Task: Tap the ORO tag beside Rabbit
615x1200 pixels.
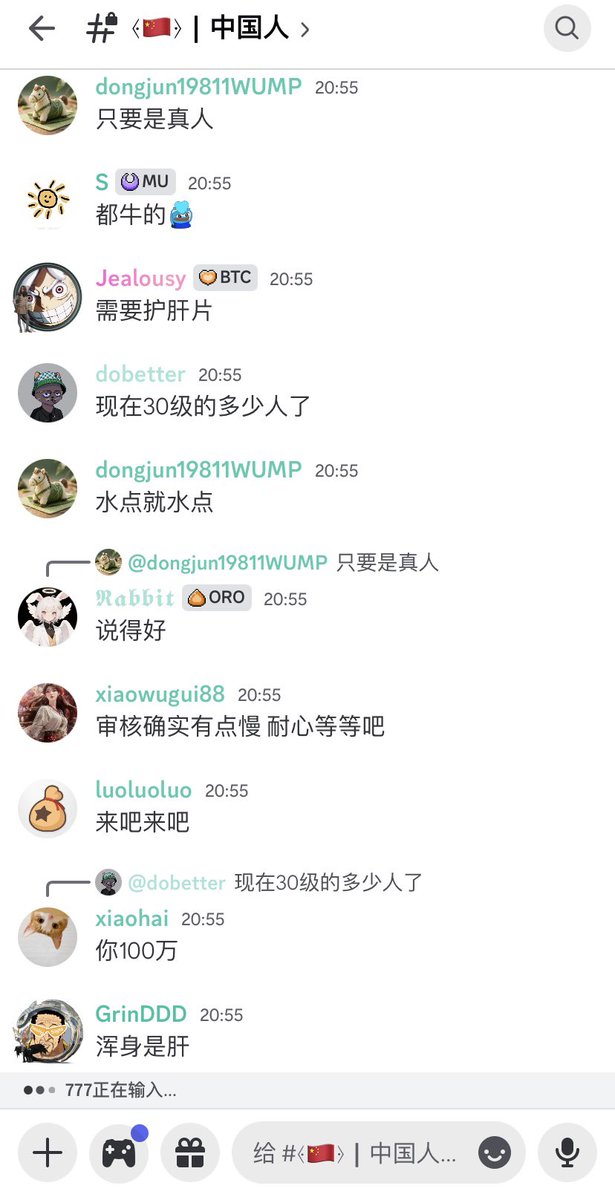Action: 216,598
